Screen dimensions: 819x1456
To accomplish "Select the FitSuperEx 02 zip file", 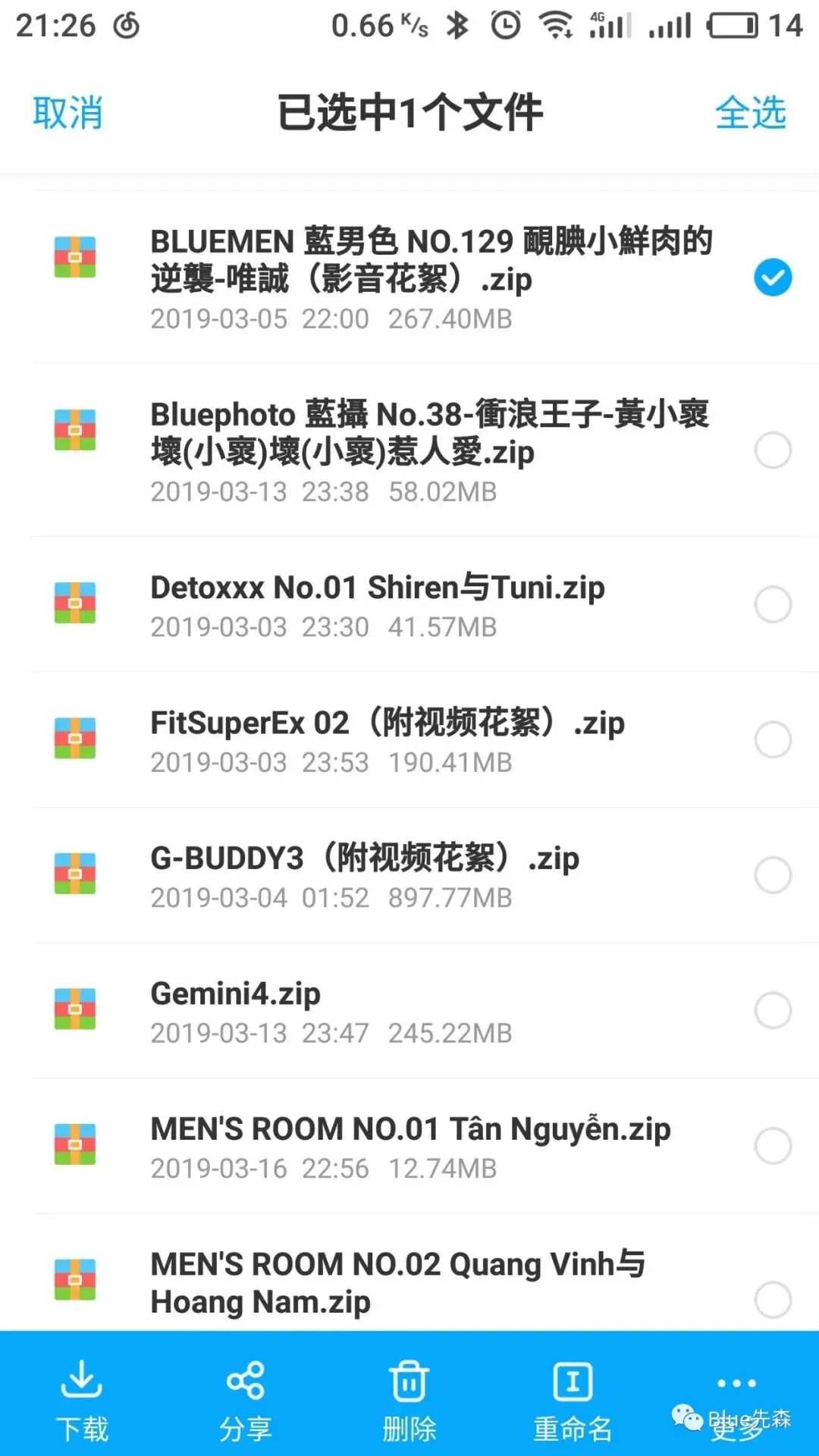I will [772, 739].
